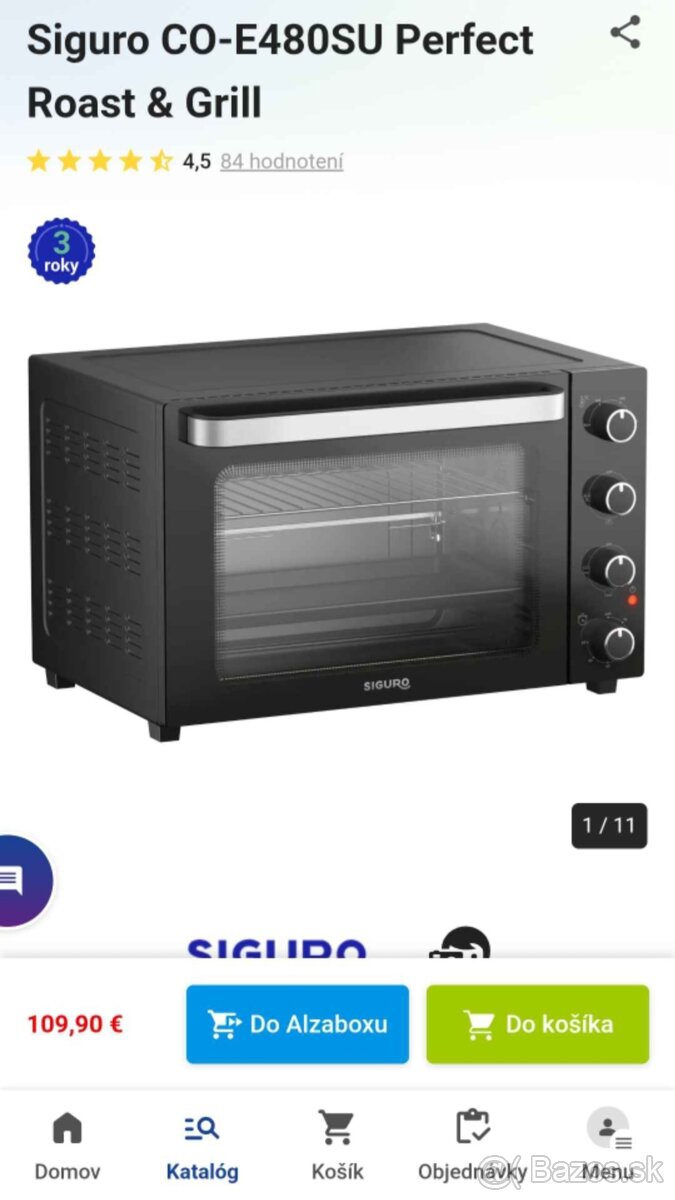Open the Menu tab
The width and height of the screenshot is (675, 1200).
click(x=607, y=1145)
